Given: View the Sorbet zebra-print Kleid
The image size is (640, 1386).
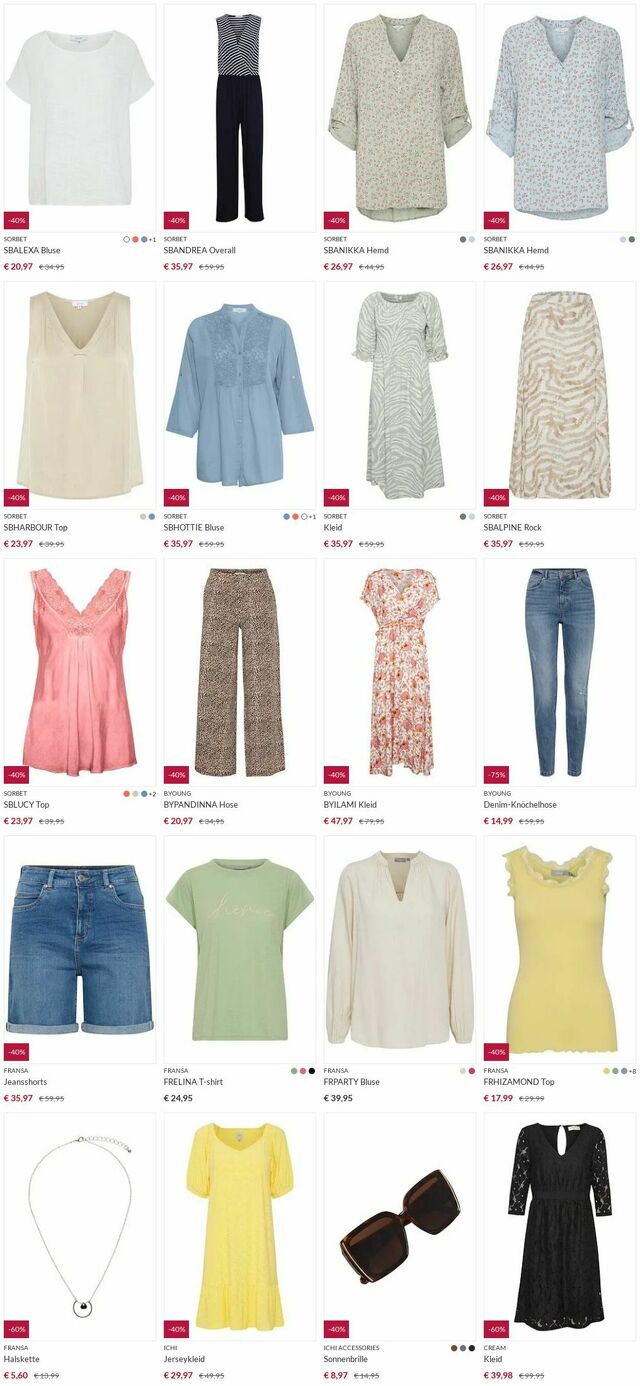Looking at the screenshot, I should point(400,395).
